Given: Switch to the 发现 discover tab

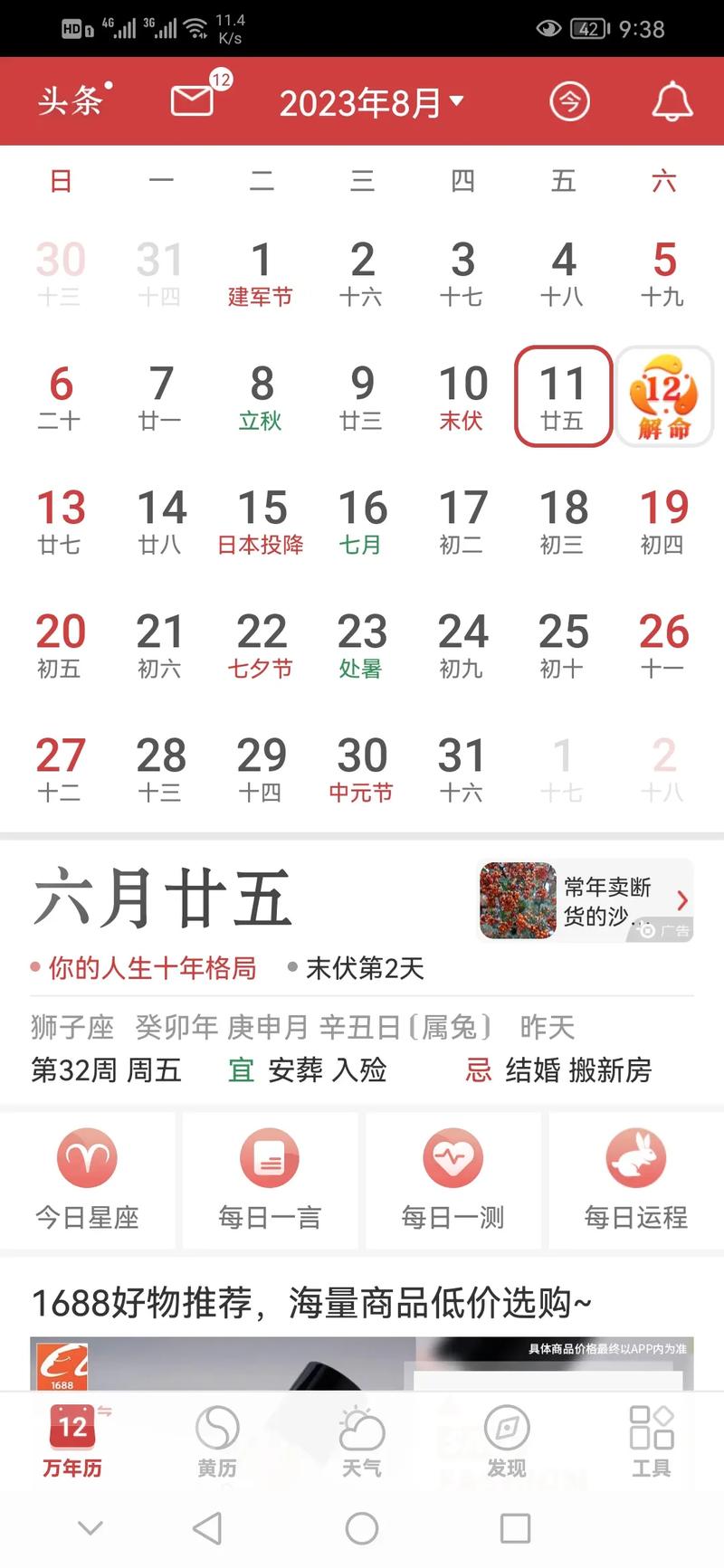Looking at the screenshot, I should 507,1442.
